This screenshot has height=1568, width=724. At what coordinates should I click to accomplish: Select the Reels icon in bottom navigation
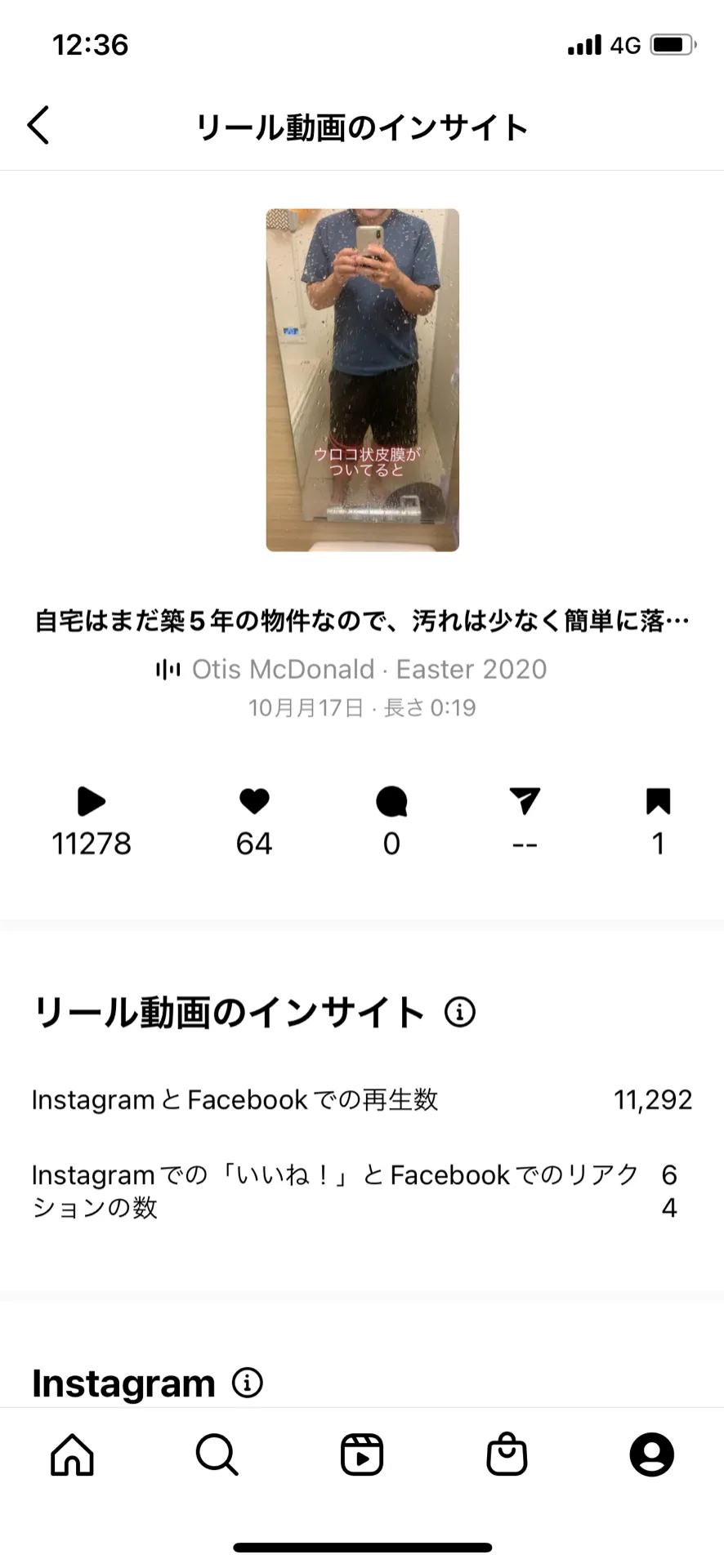362,1454
